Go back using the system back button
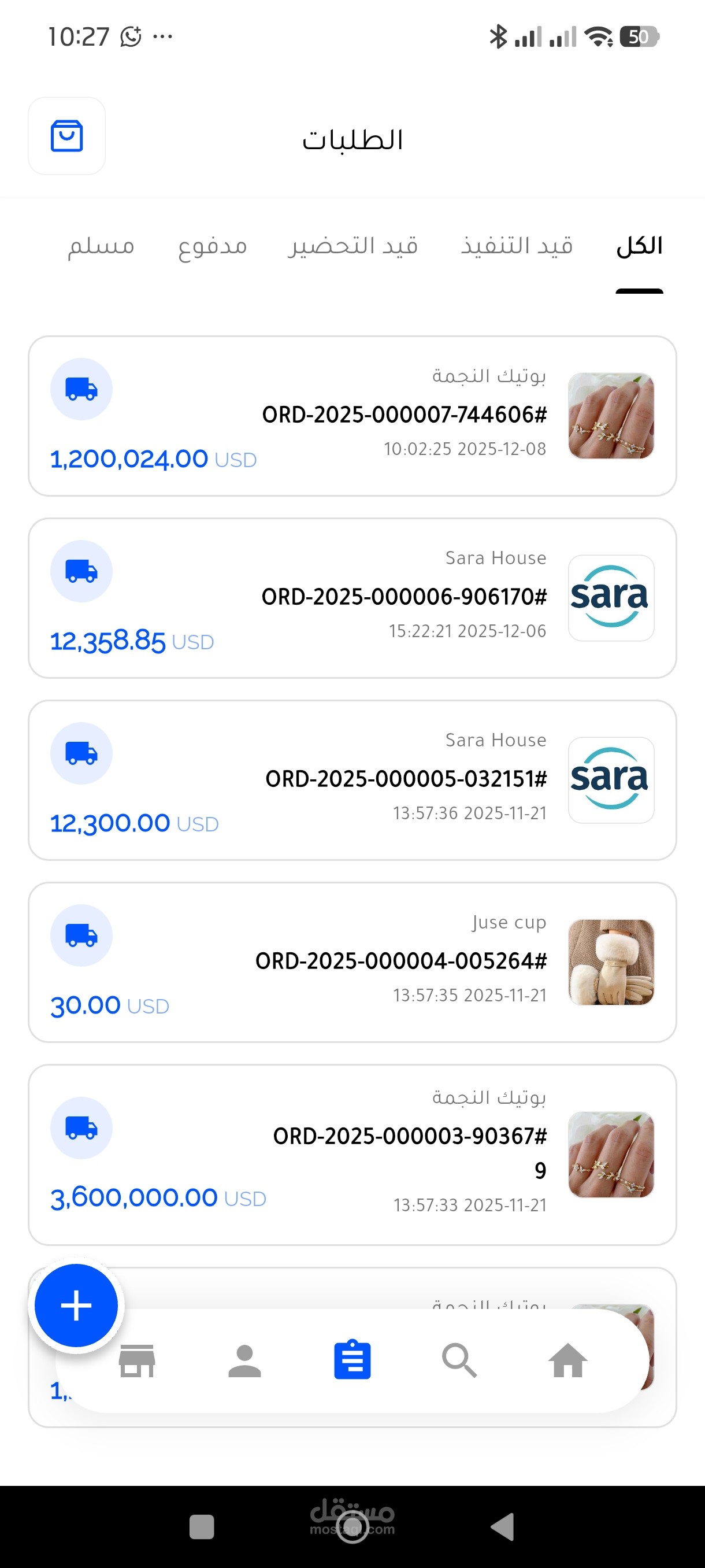 (502, 1526)
